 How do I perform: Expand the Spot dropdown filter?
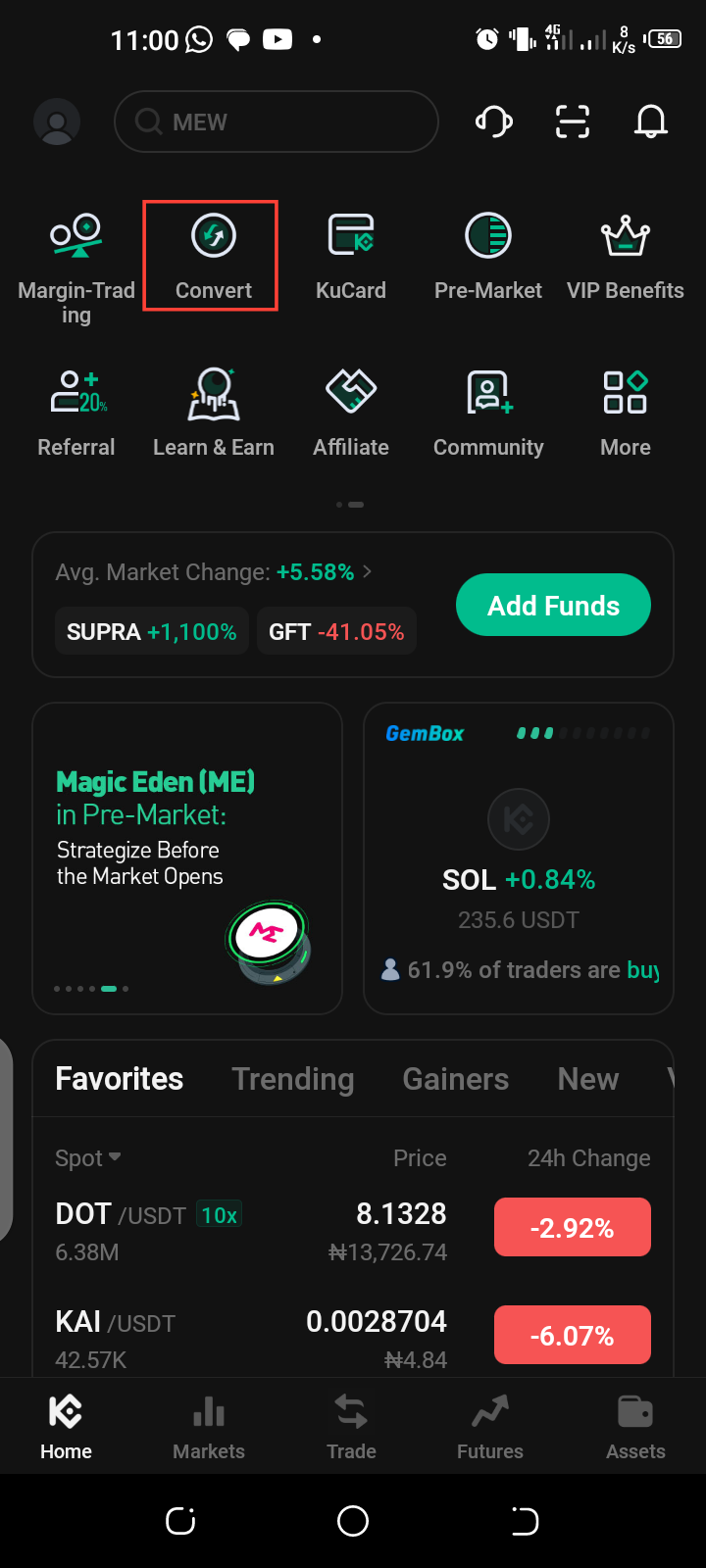(87, 1158)
